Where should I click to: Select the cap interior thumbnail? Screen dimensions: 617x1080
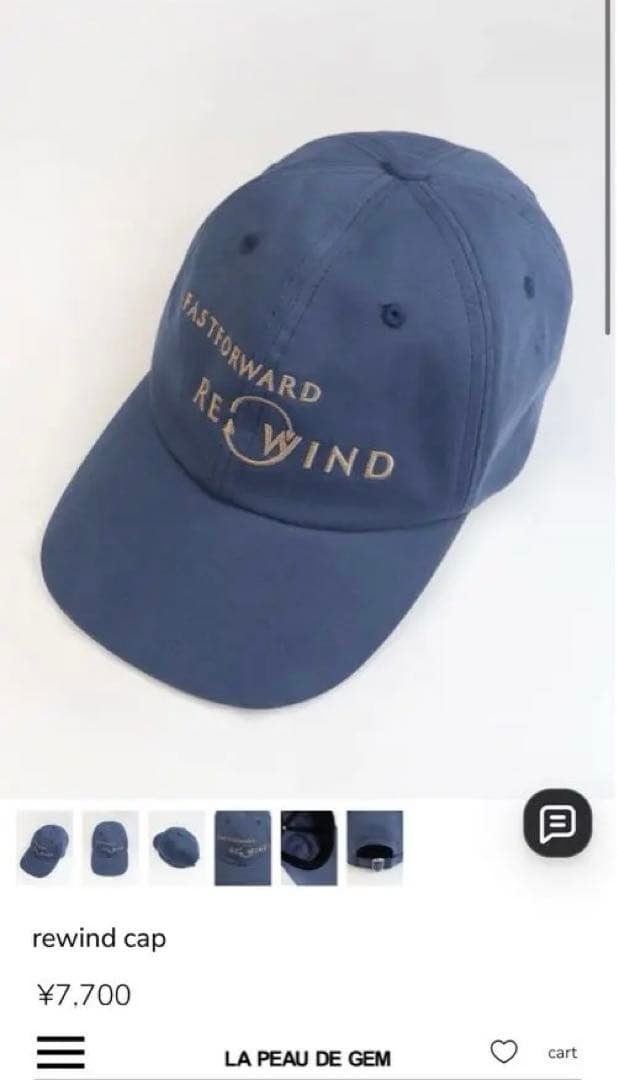point(308,848)
